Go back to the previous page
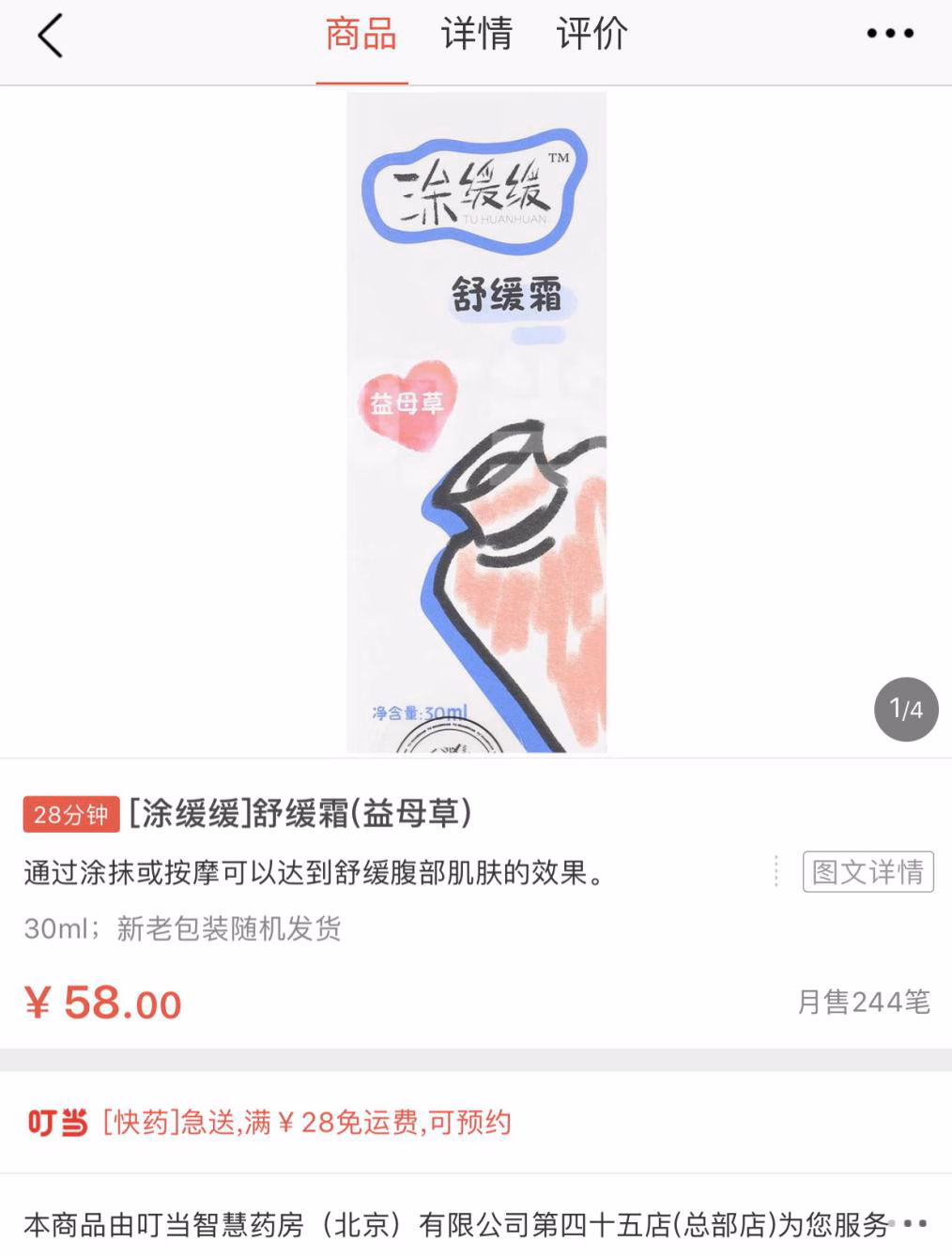Viewport: 952px width, 1256px height. [x=51, y=36]
